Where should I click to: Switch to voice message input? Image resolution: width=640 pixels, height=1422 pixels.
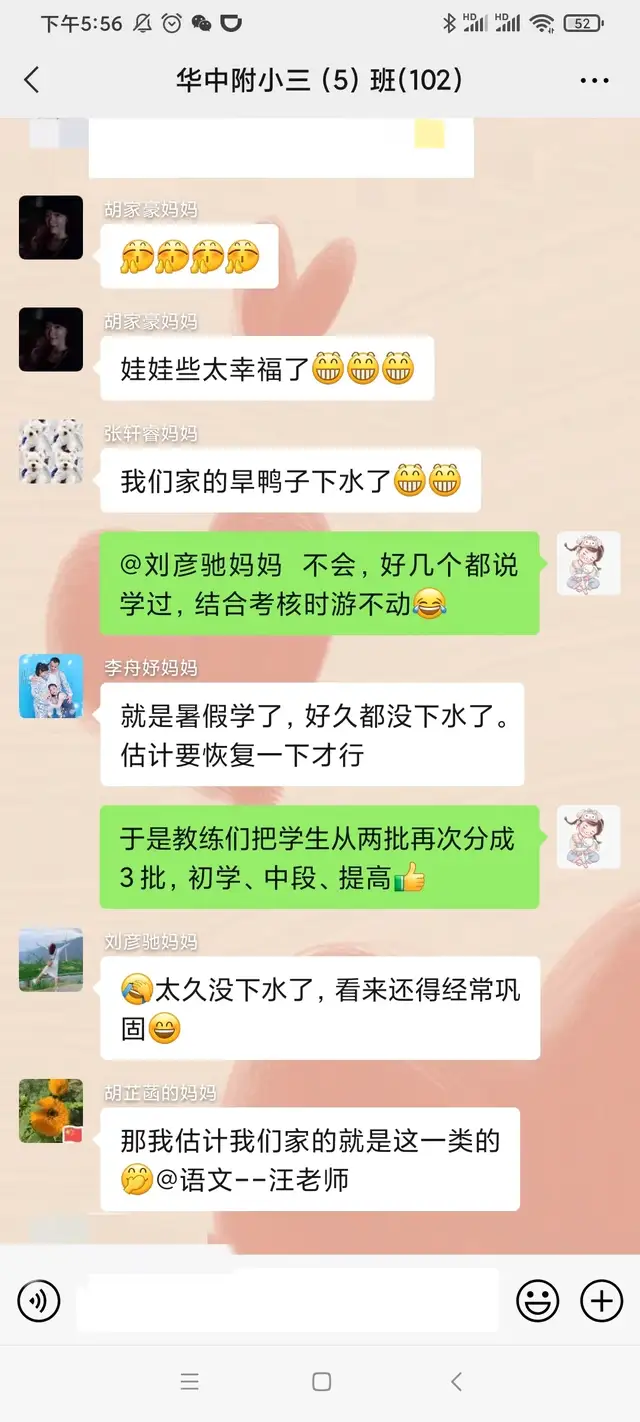[39, 1300]
